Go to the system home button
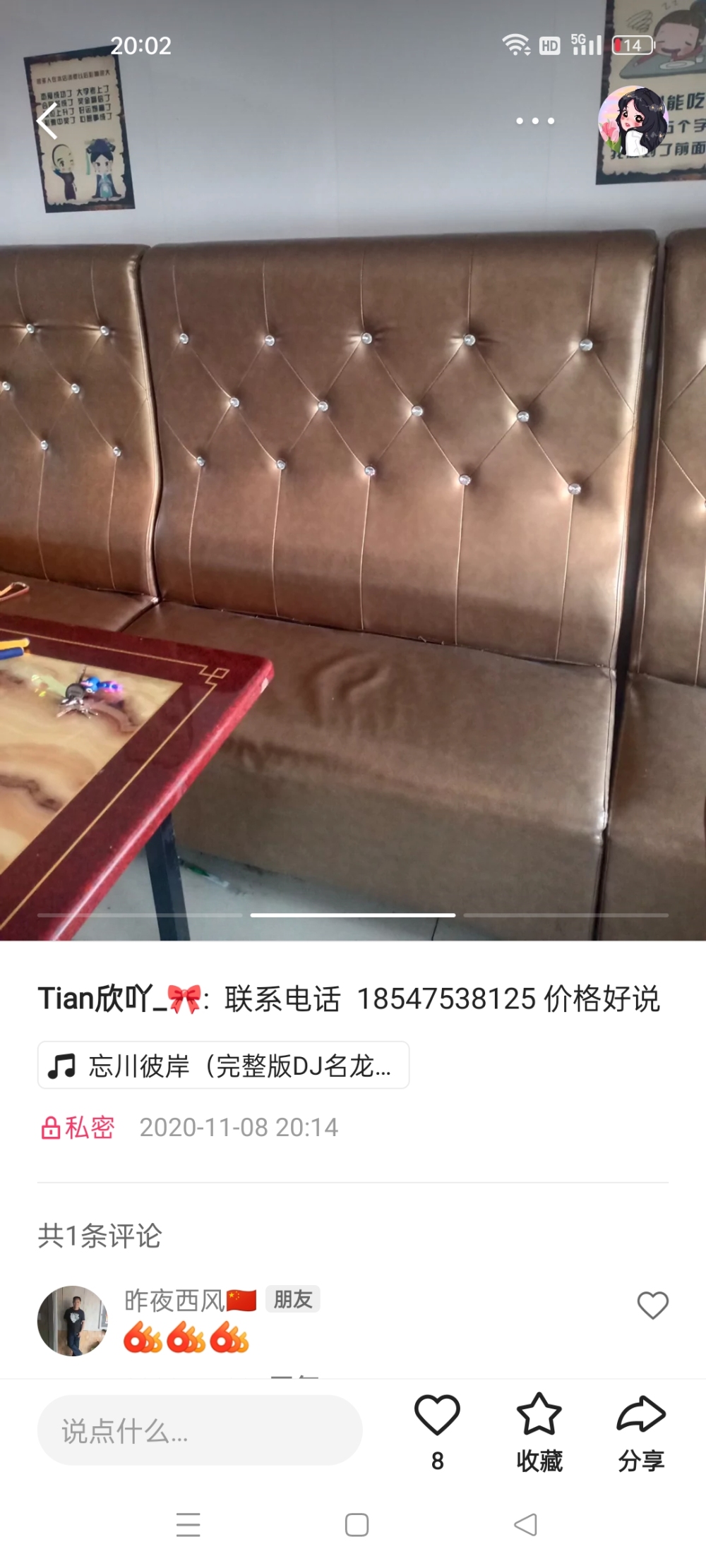The width and height of the screenshot is (706, 1568). 357,1524
